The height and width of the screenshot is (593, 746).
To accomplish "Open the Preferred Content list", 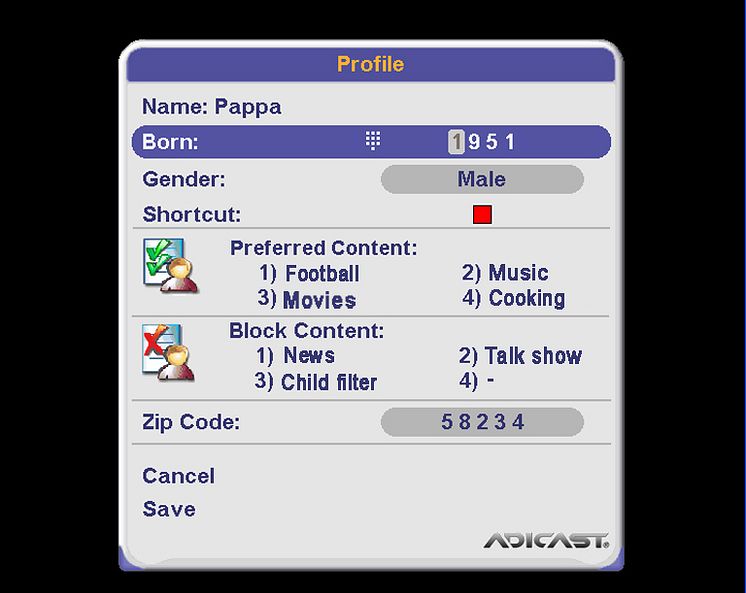I will [323, 248].
